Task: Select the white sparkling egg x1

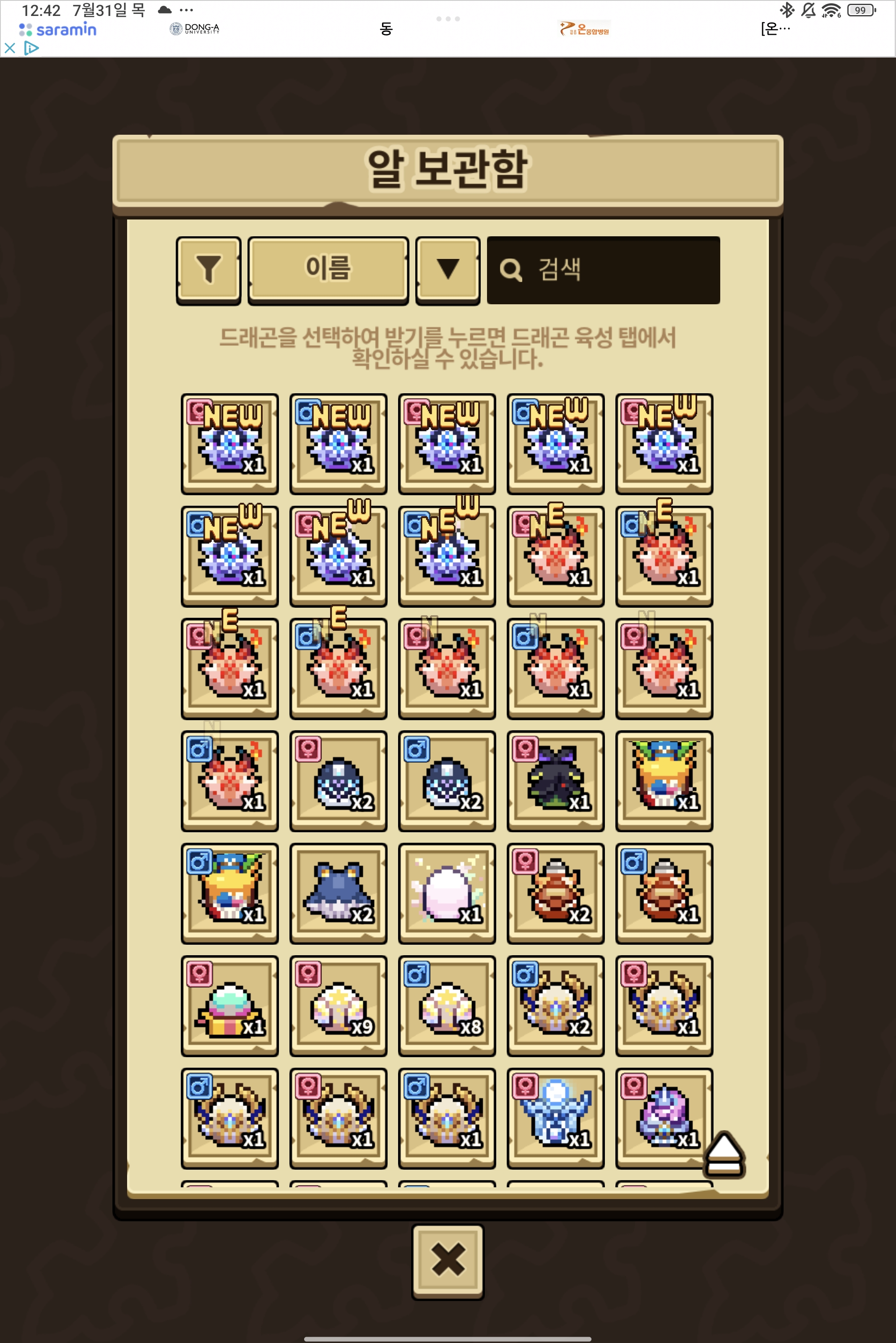Action: tap(447, 893)
